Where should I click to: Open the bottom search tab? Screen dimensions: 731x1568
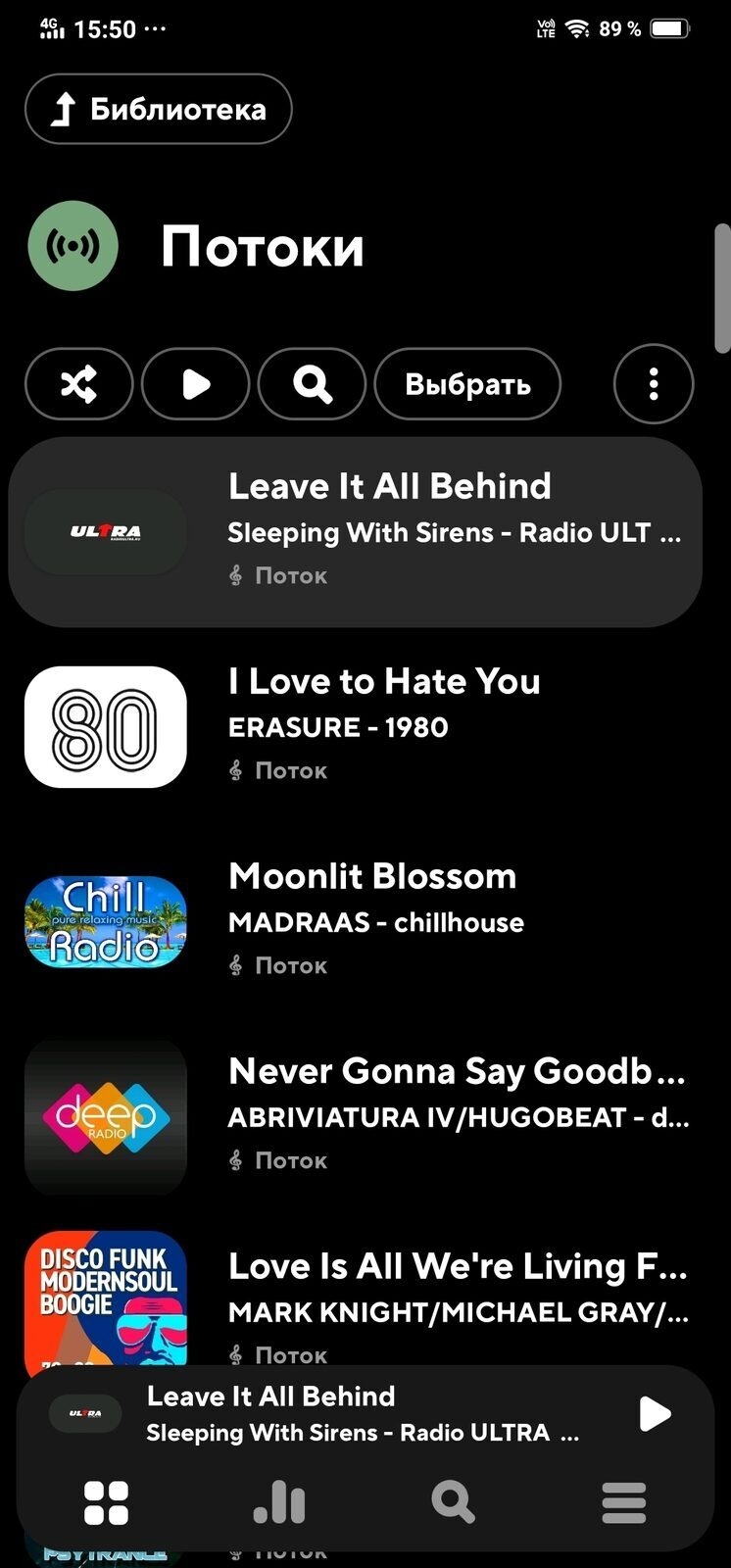pyautogui.click(x=453, y=1502)
